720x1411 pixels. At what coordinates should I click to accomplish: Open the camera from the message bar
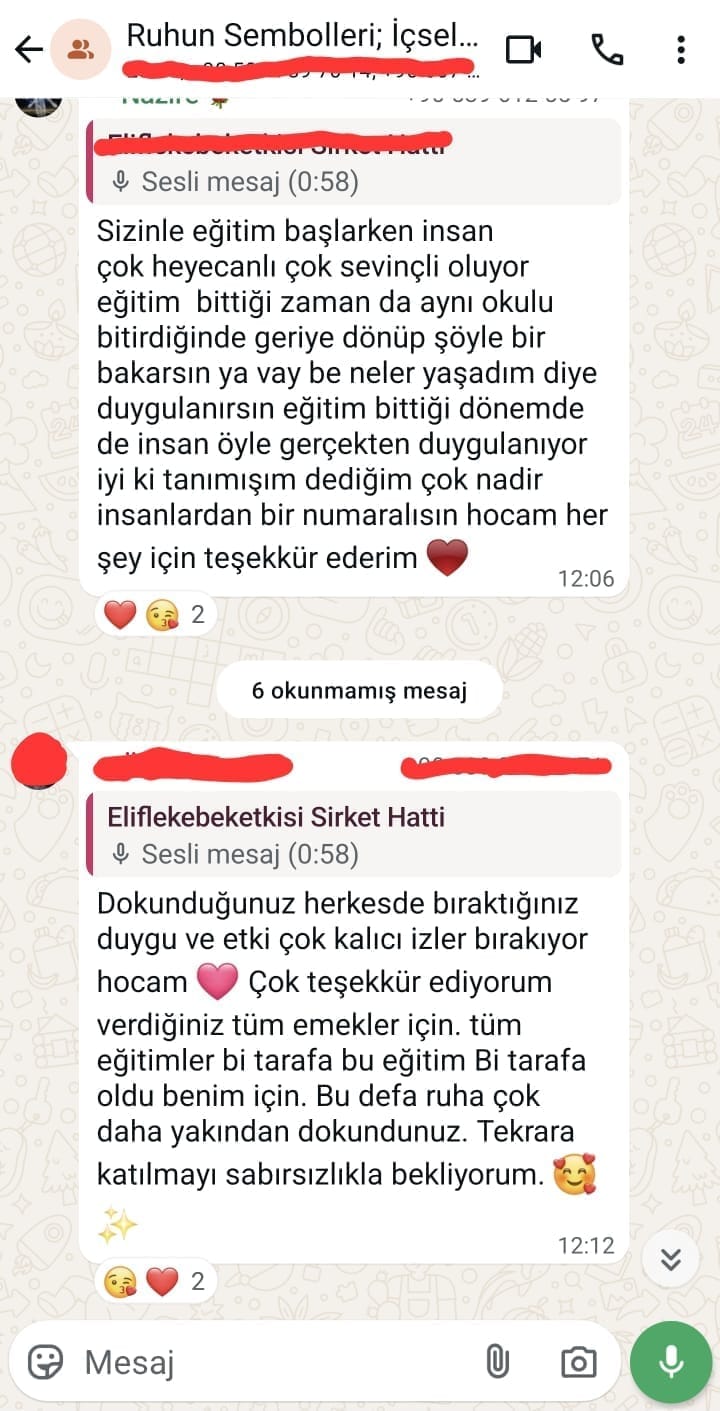click(x=578, y=1361)
